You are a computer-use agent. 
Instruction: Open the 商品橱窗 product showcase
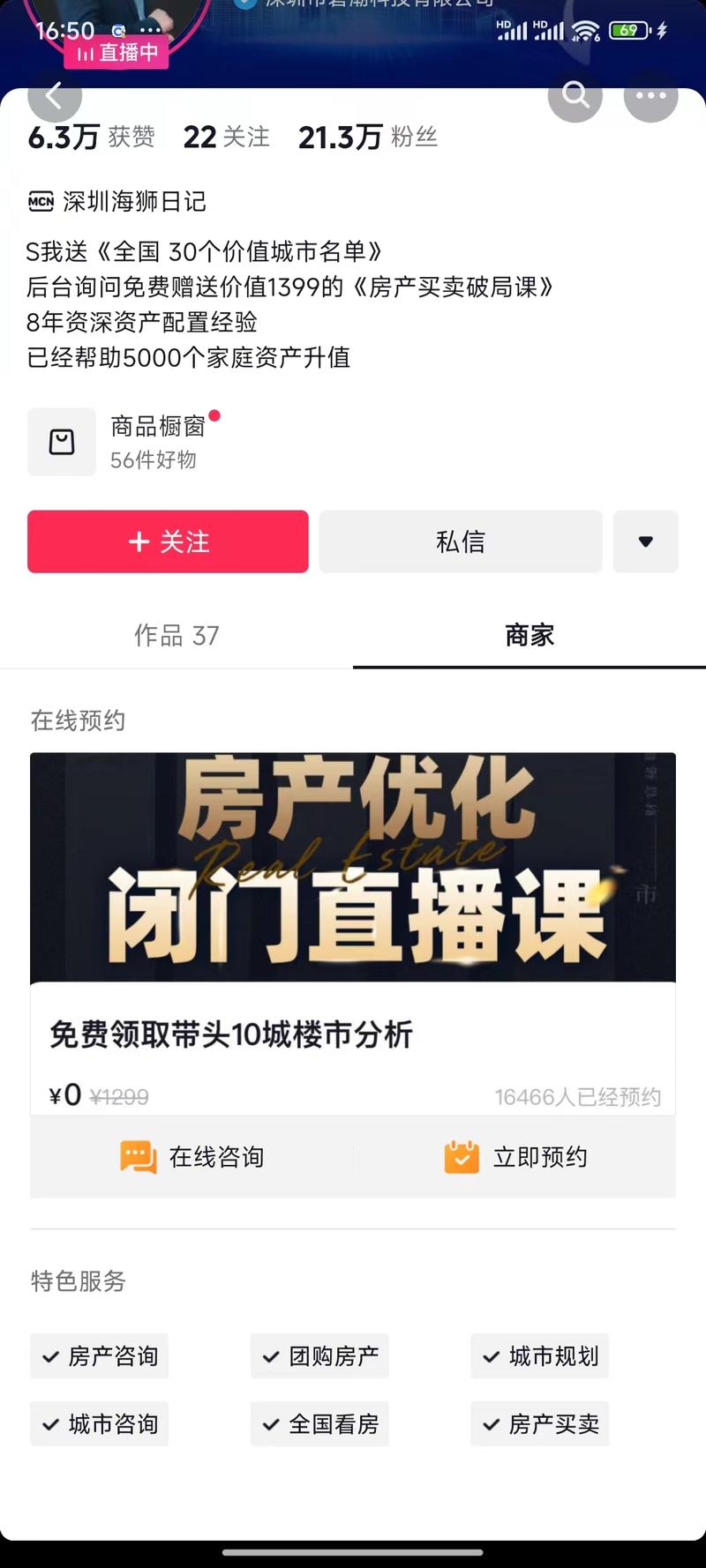click(x=124, y=442)
